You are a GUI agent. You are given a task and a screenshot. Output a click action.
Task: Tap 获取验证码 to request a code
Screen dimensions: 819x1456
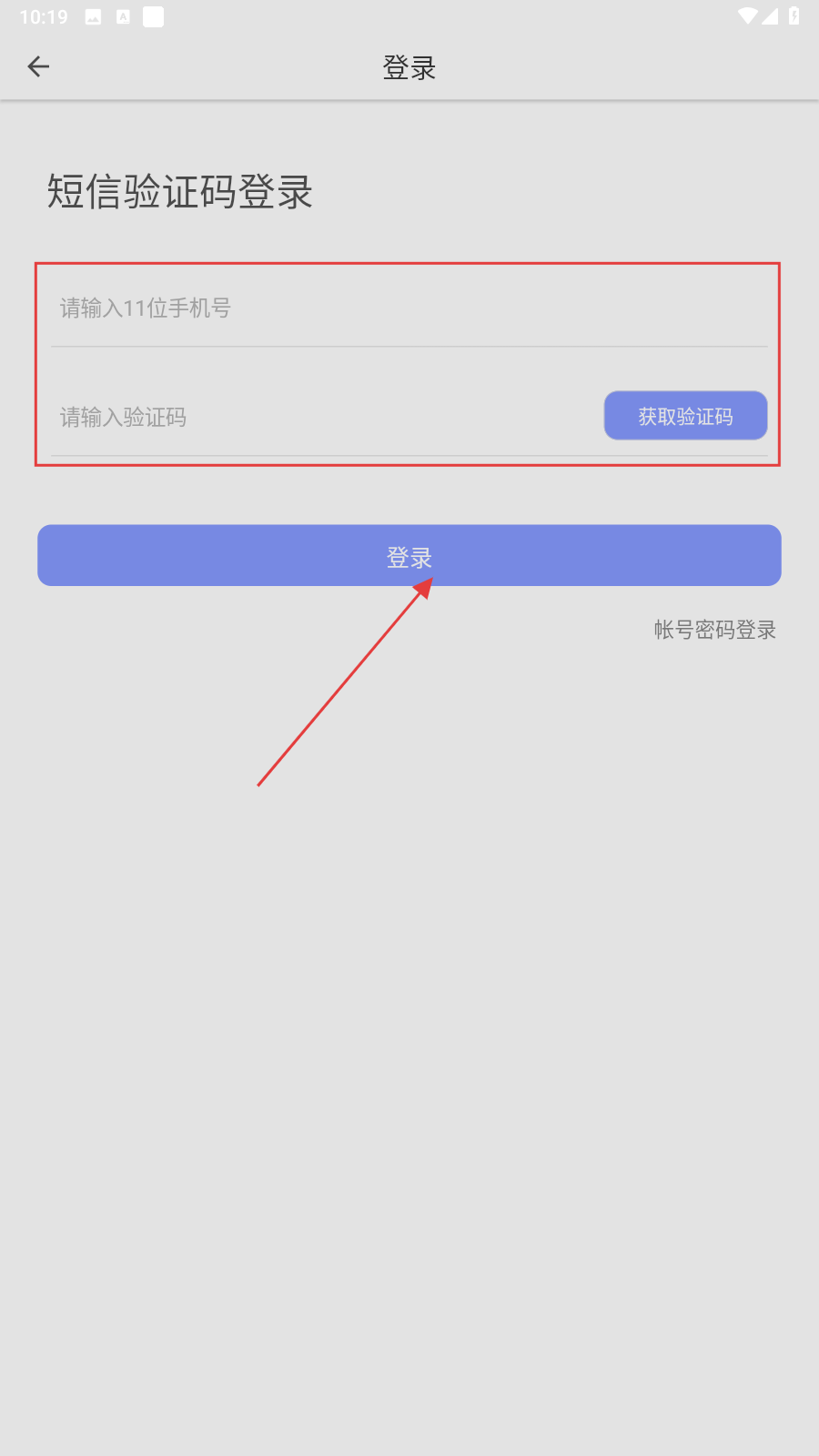685,416
